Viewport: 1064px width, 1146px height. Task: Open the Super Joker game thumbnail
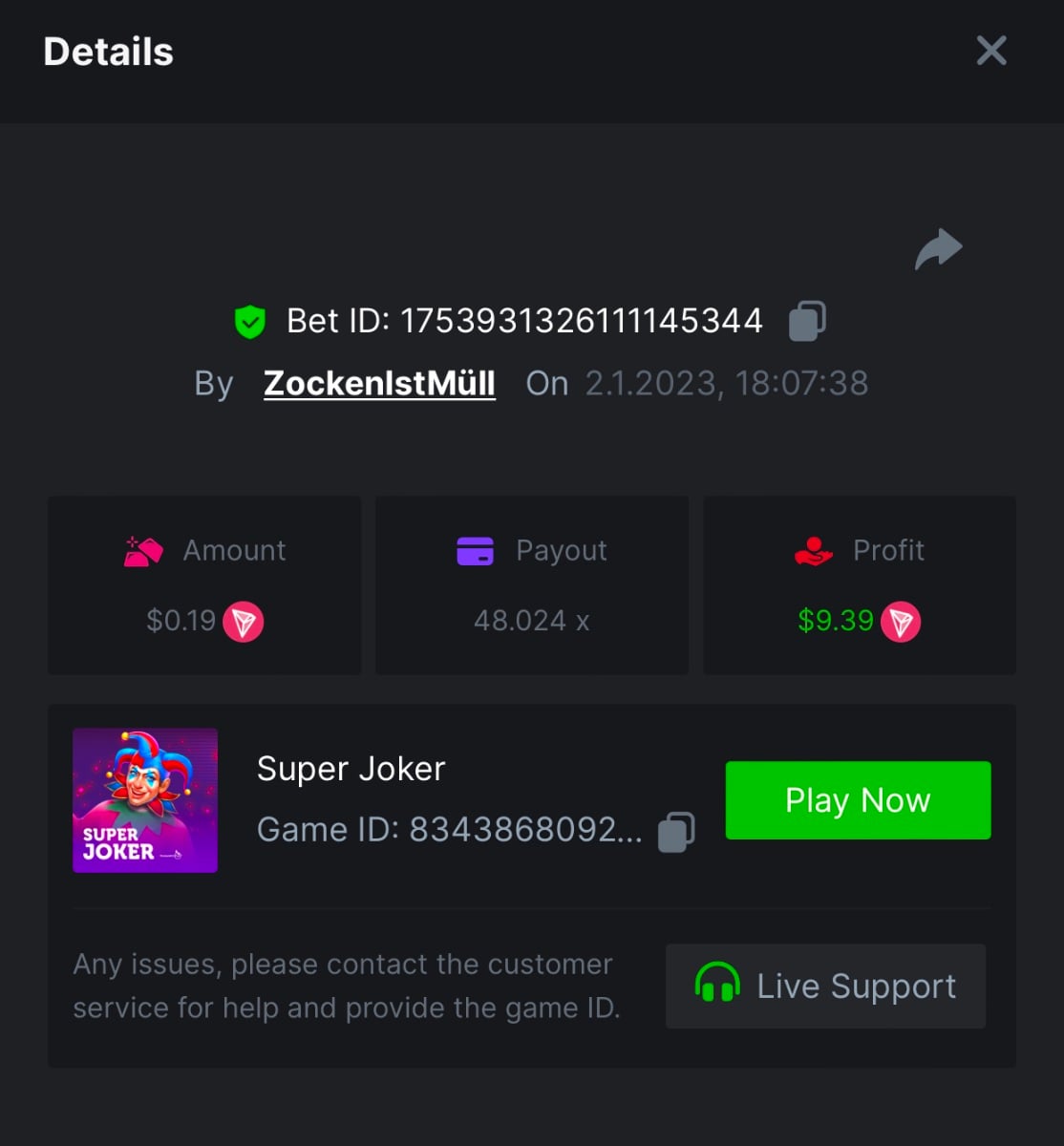[145, 800]
